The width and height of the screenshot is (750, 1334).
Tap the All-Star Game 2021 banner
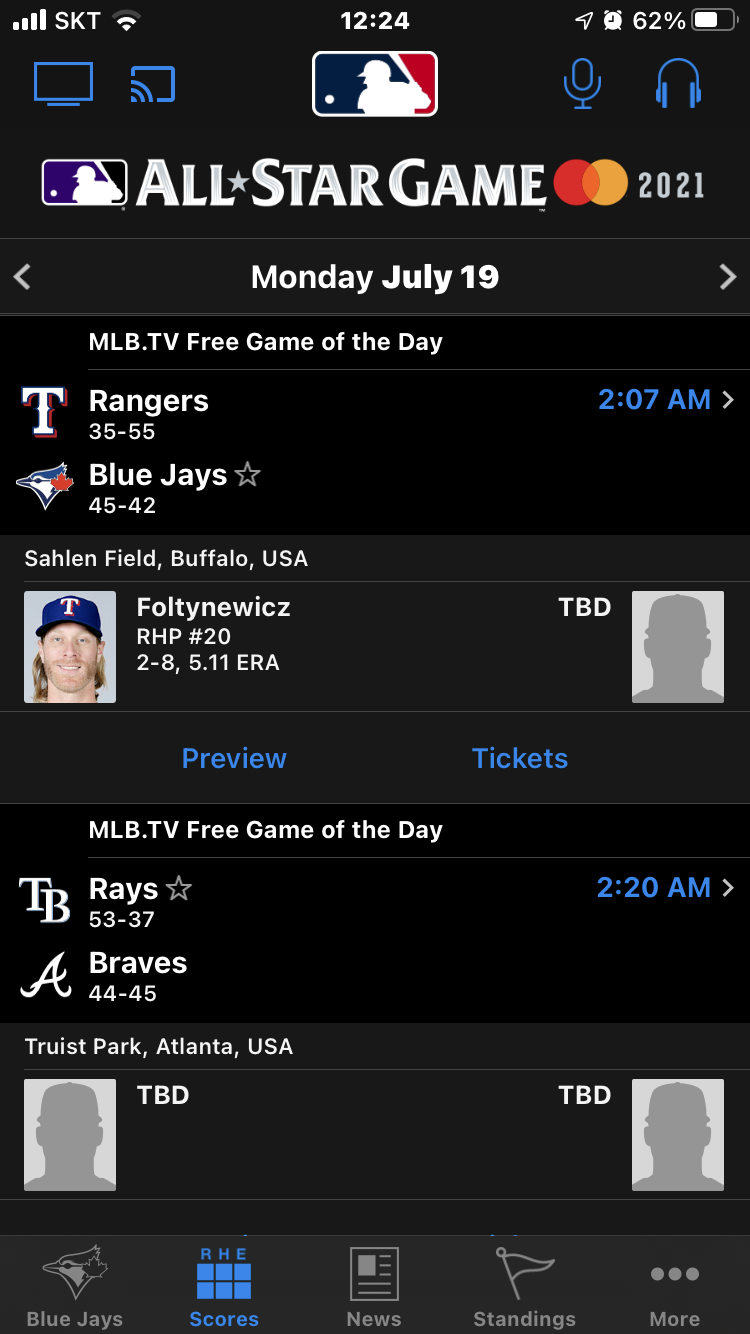tap(375, 184)
